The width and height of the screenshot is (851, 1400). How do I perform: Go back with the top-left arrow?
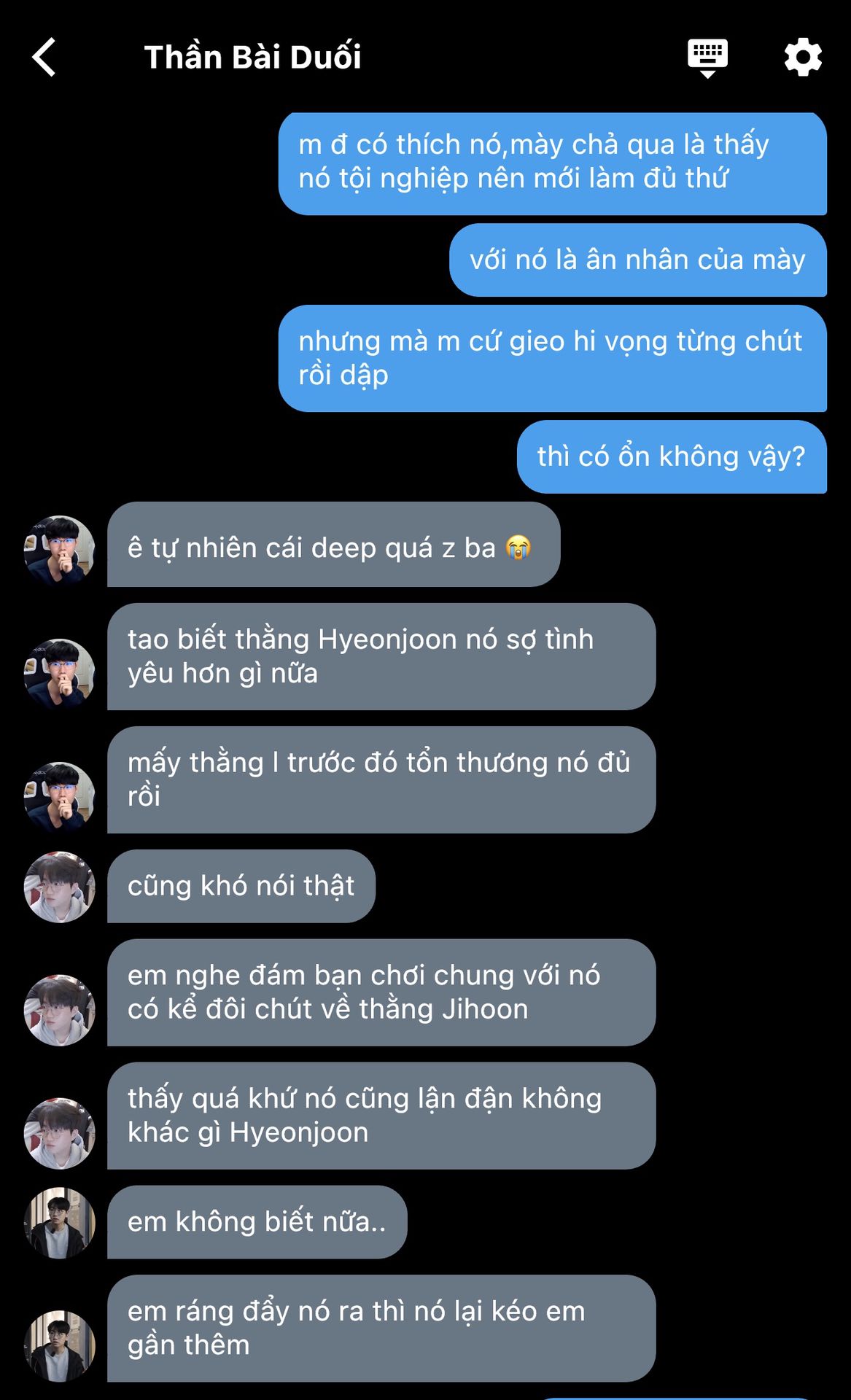click(x=44, y=58)
